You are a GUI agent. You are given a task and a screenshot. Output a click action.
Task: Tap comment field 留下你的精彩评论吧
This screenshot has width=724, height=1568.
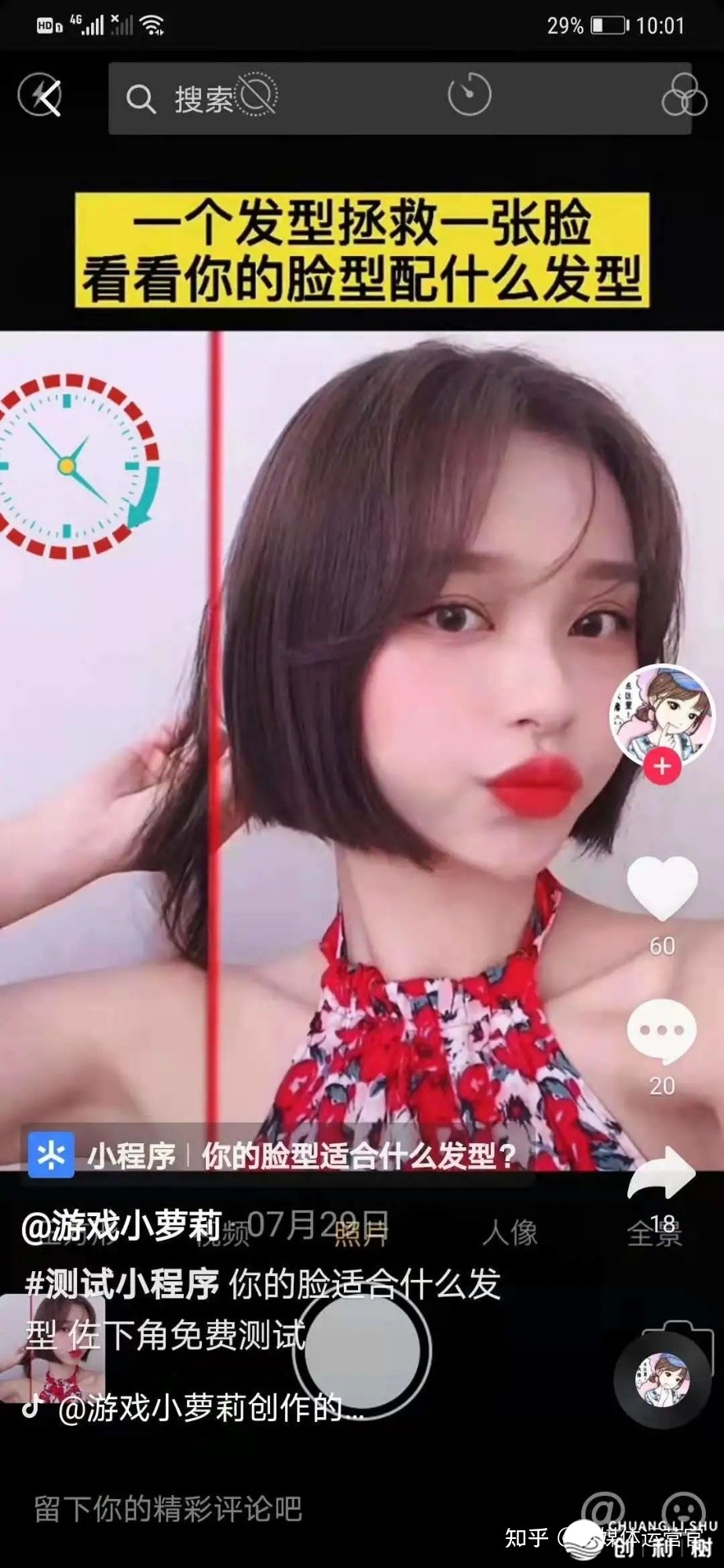point(168,1509)
